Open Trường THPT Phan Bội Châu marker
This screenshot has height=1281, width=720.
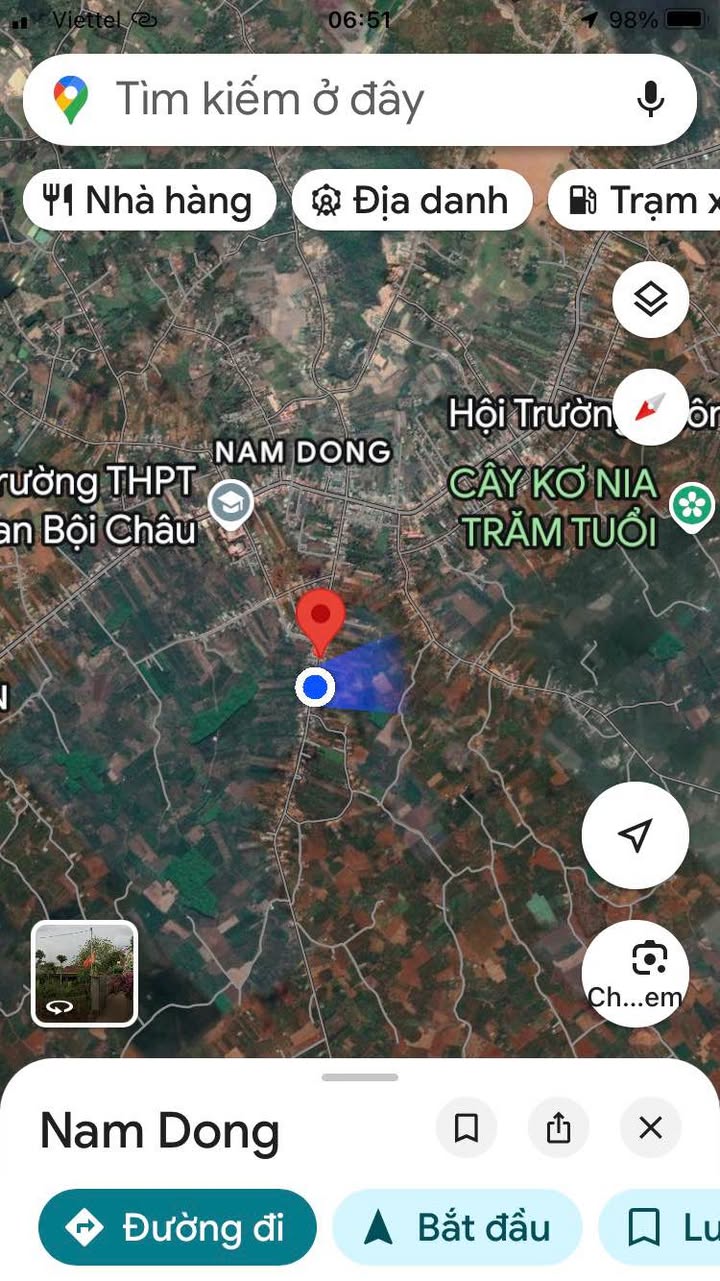(x=232, y=502)
